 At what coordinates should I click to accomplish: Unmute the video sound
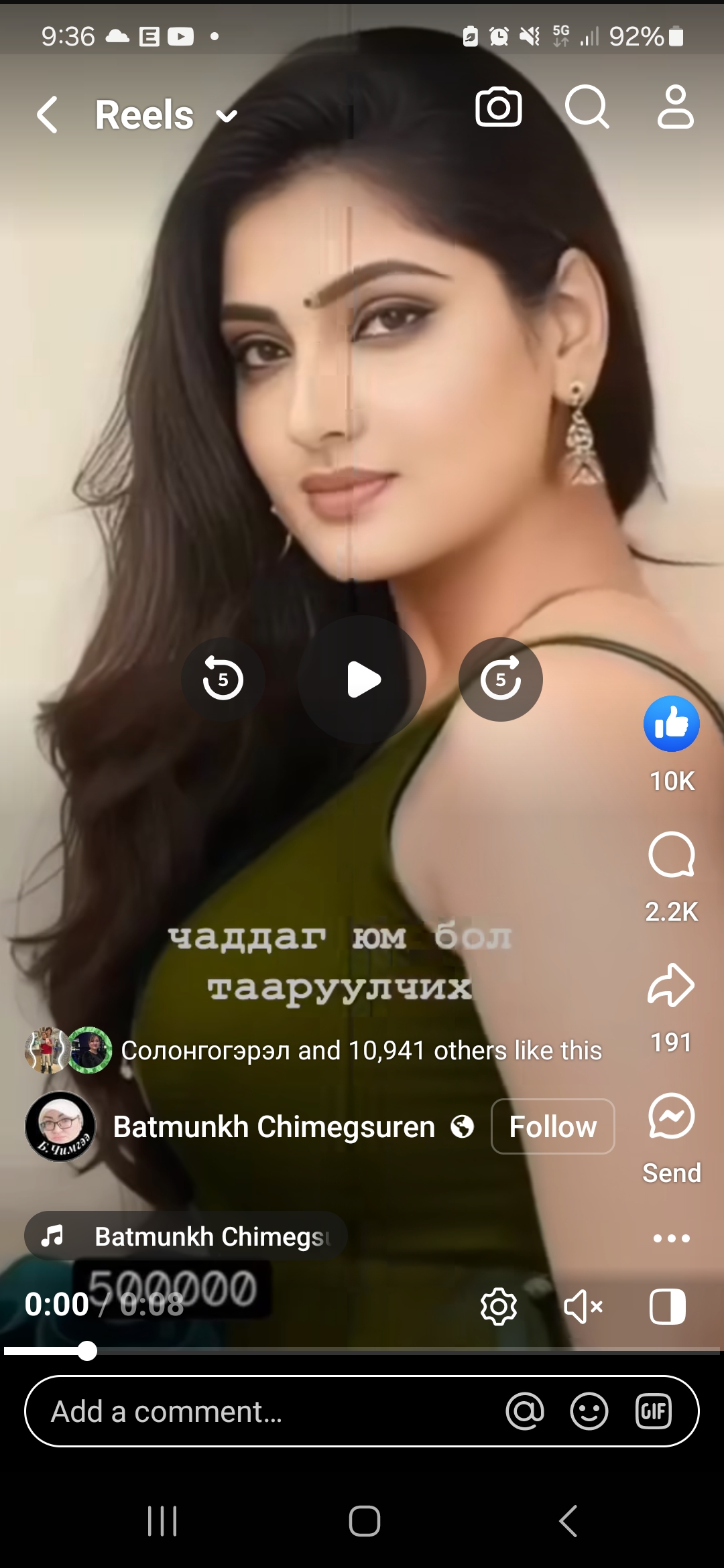coord(583,1306)
